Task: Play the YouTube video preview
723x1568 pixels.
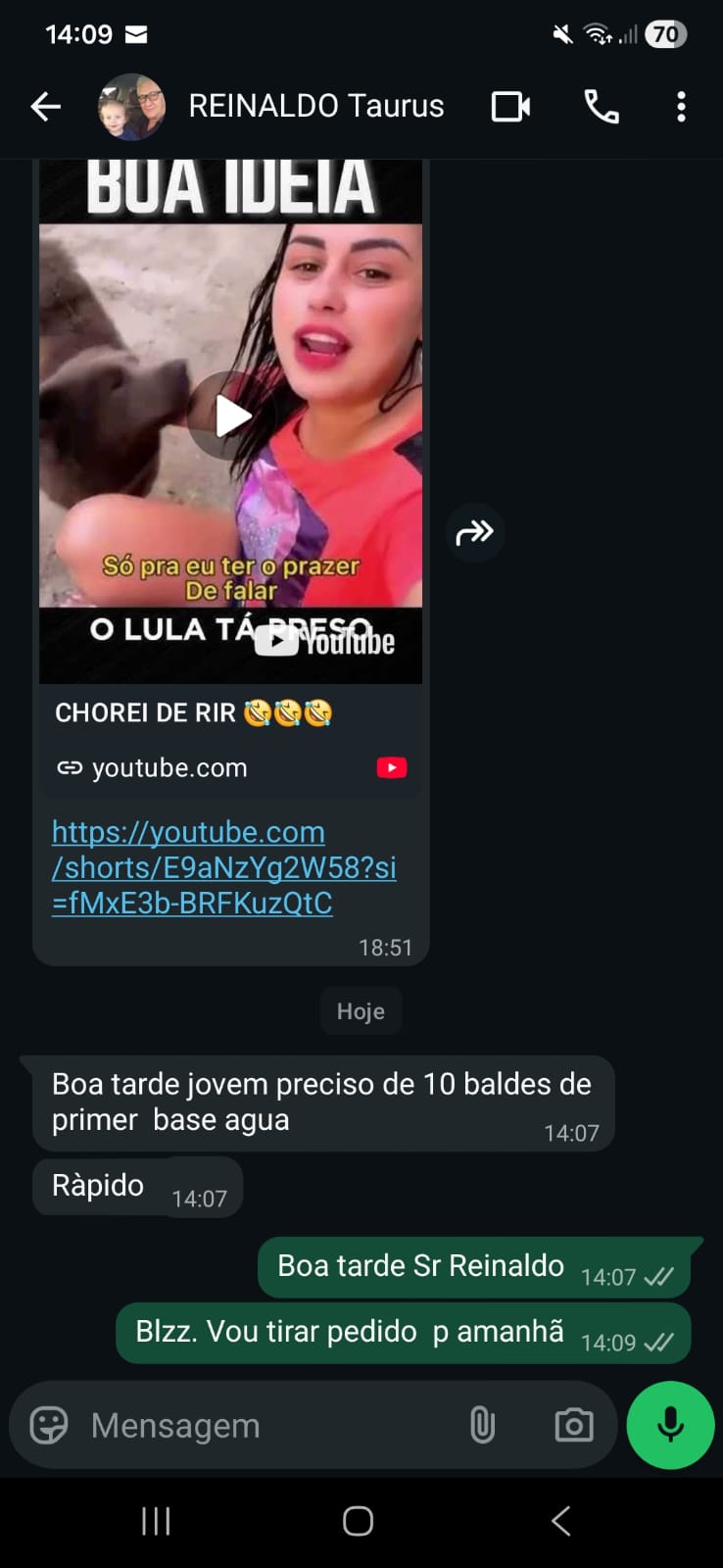Action: pos(231,416)
